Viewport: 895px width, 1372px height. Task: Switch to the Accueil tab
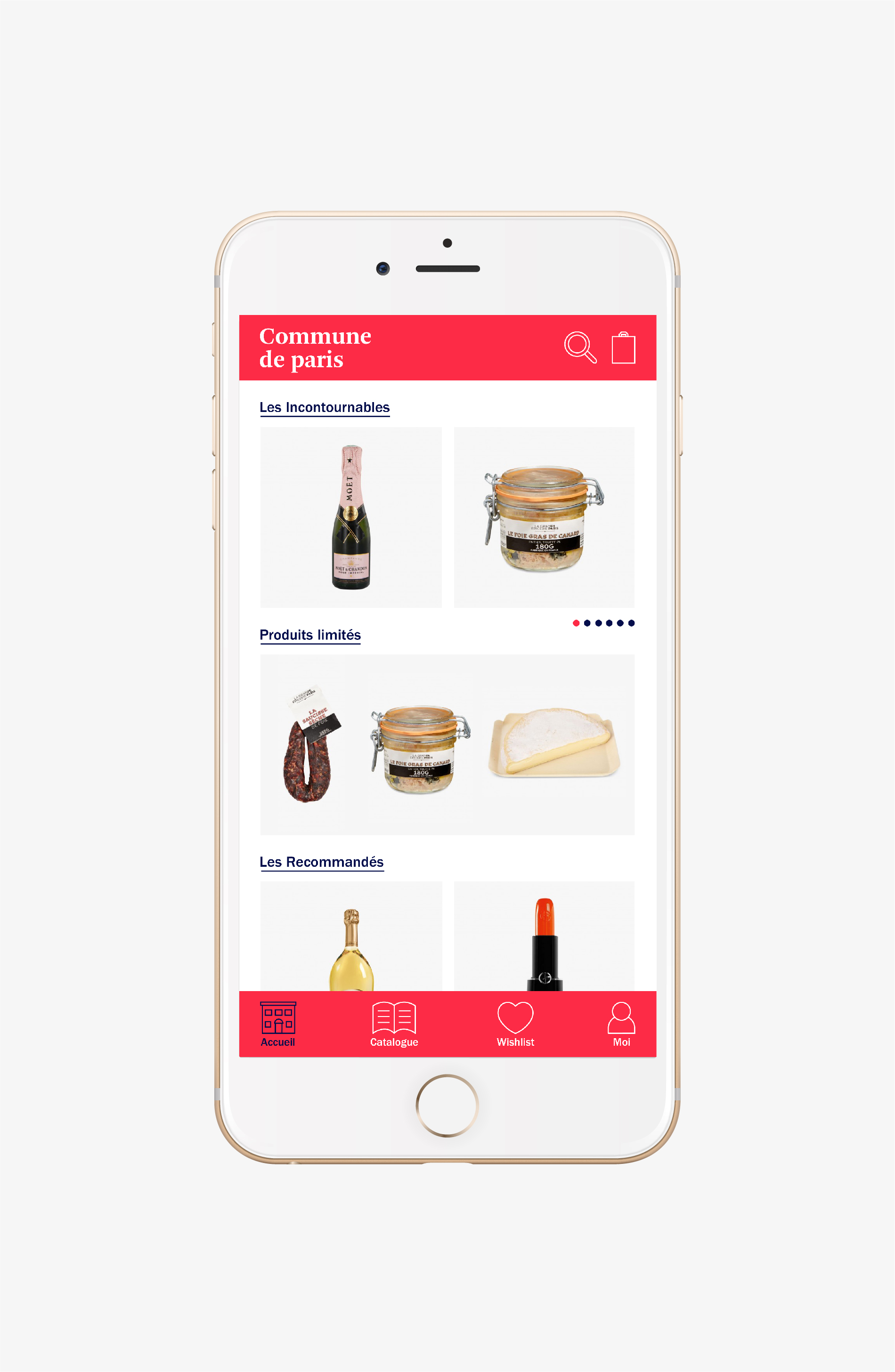(278, 1024)
